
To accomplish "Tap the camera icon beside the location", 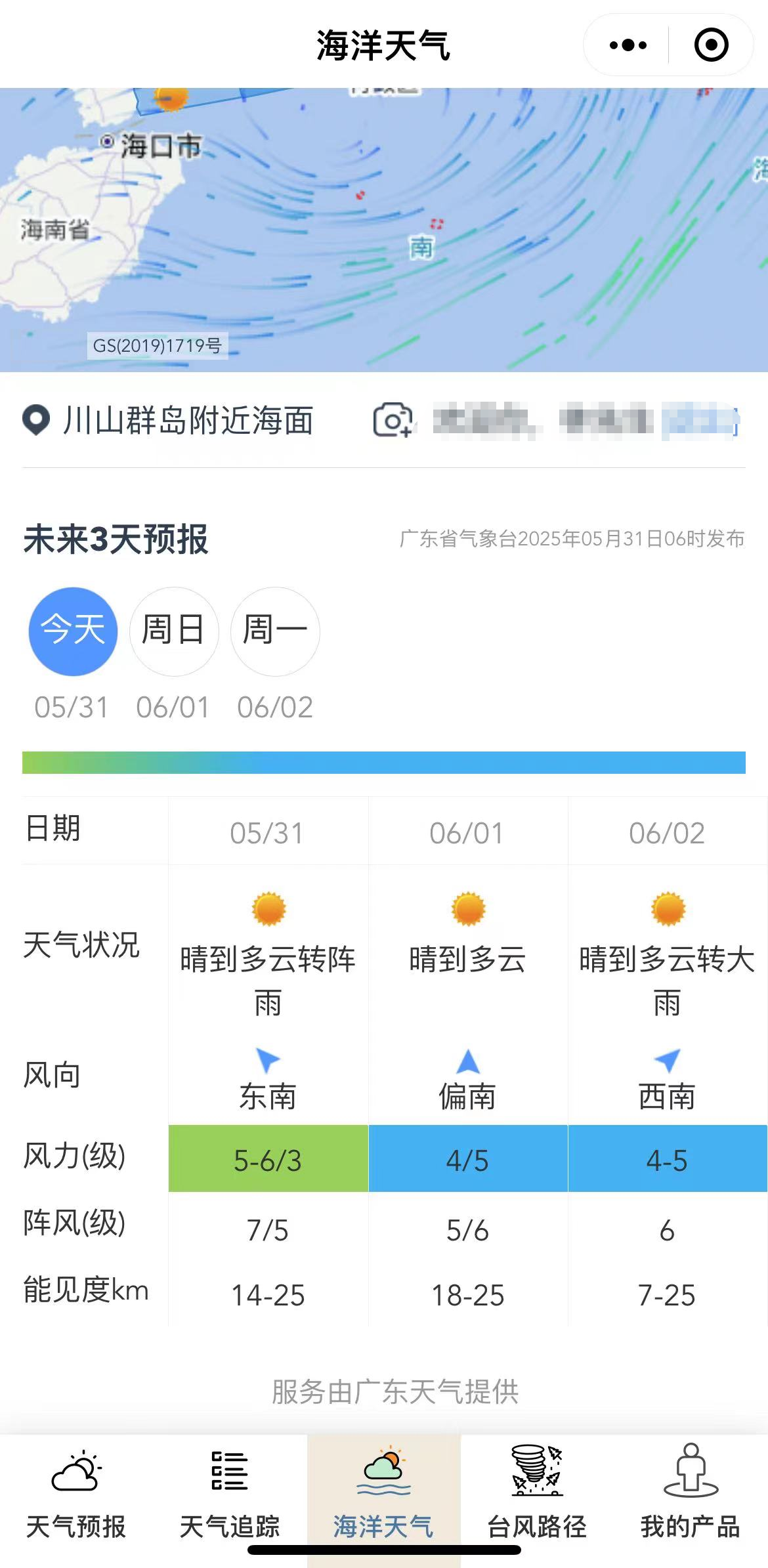I will pos(393,420).
